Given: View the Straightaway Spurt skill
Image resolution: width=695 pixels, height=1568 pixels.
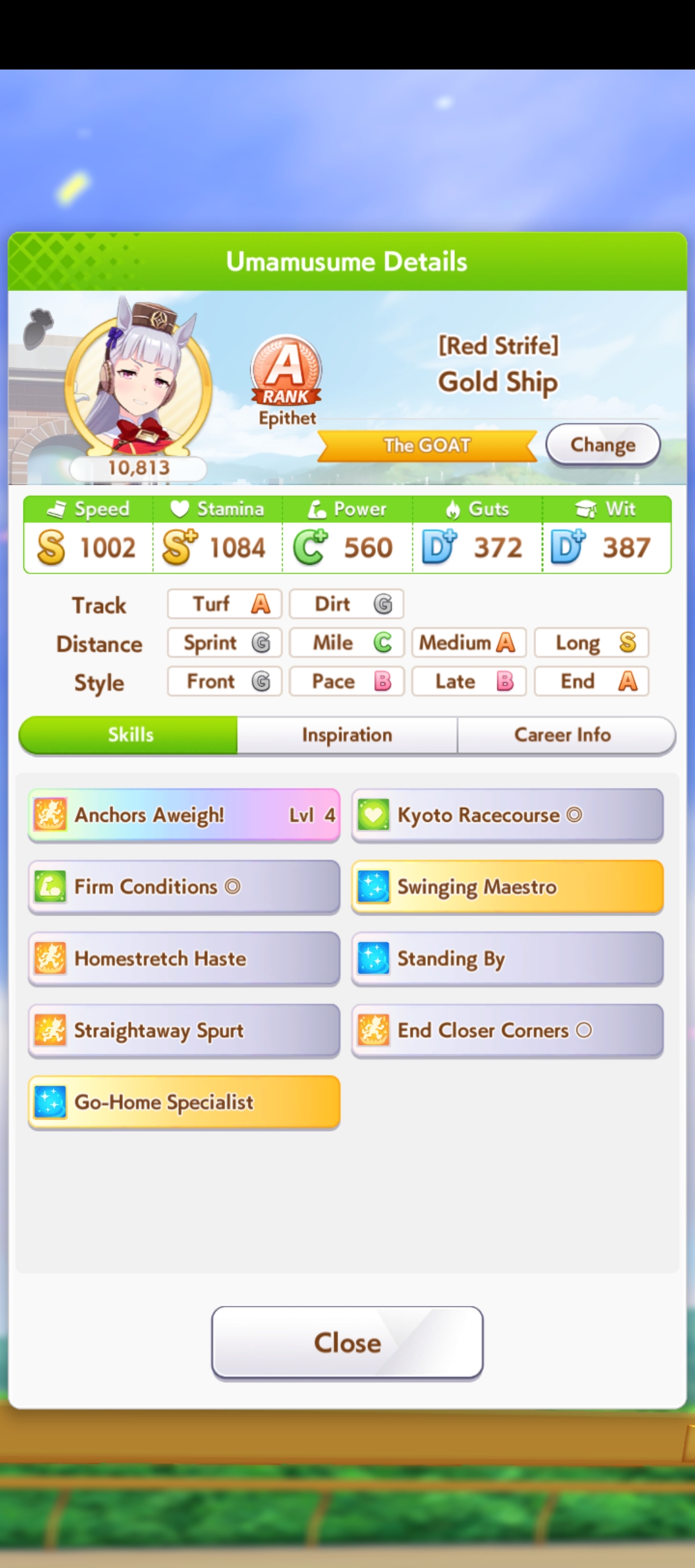Looking at the screenshot, I should (184, 1031).
